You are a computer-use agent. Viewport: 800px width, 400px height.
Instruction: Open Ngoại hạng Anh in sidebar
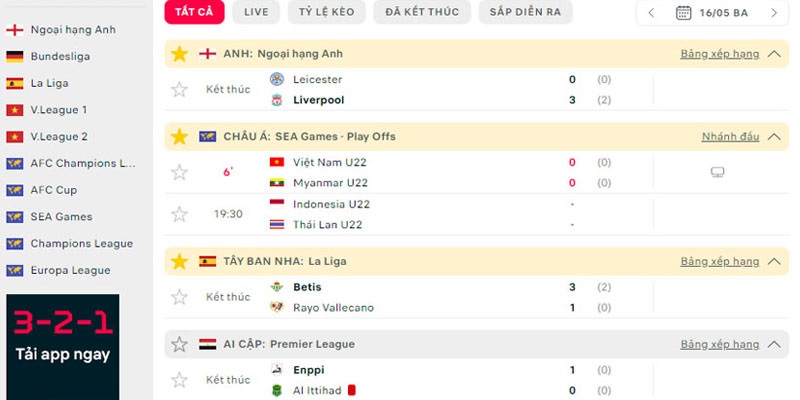click(x=73, y=29)
